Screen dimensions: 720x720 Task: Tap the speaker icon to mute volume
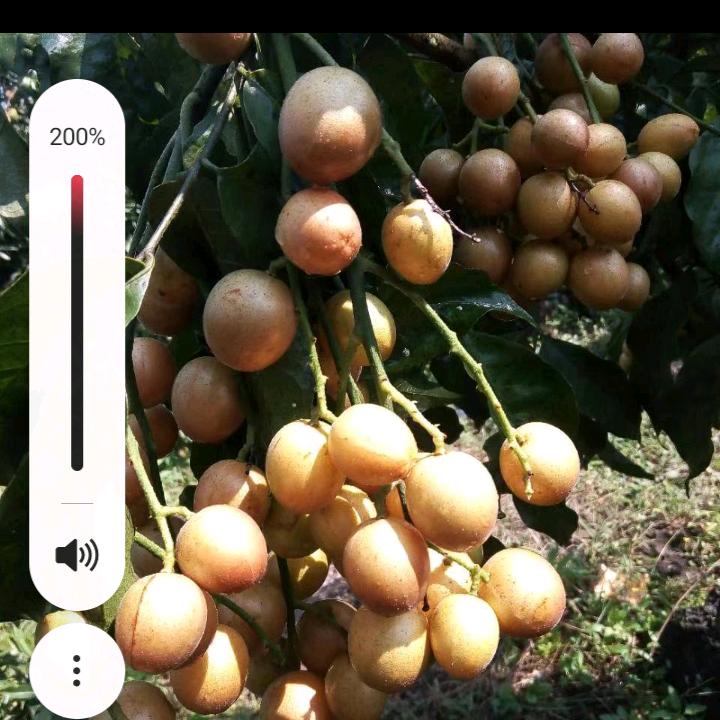(77, 554)
